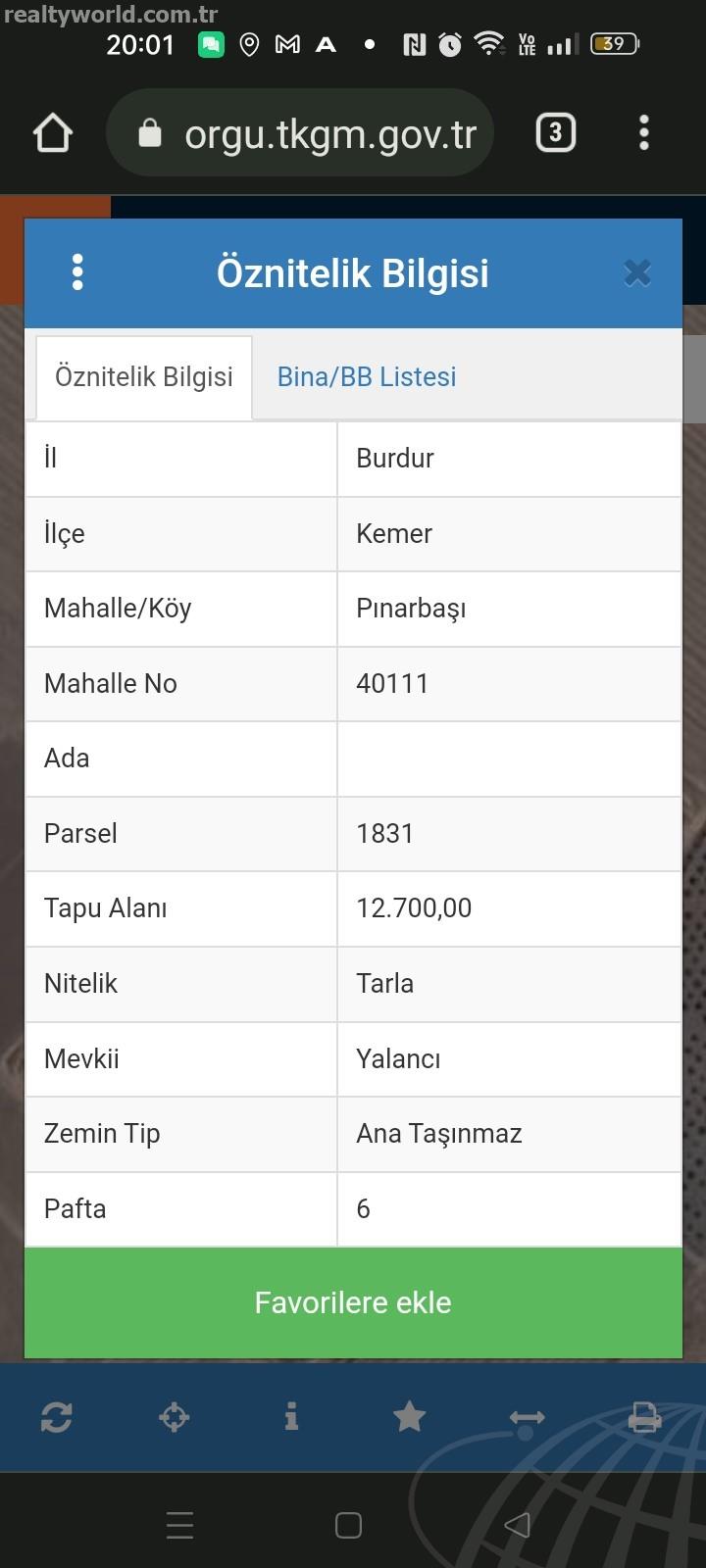Refresh the map with the reload icon
Viewport: 706px width, 1568px height.
pyautogui.click(x=56, y=1417)
